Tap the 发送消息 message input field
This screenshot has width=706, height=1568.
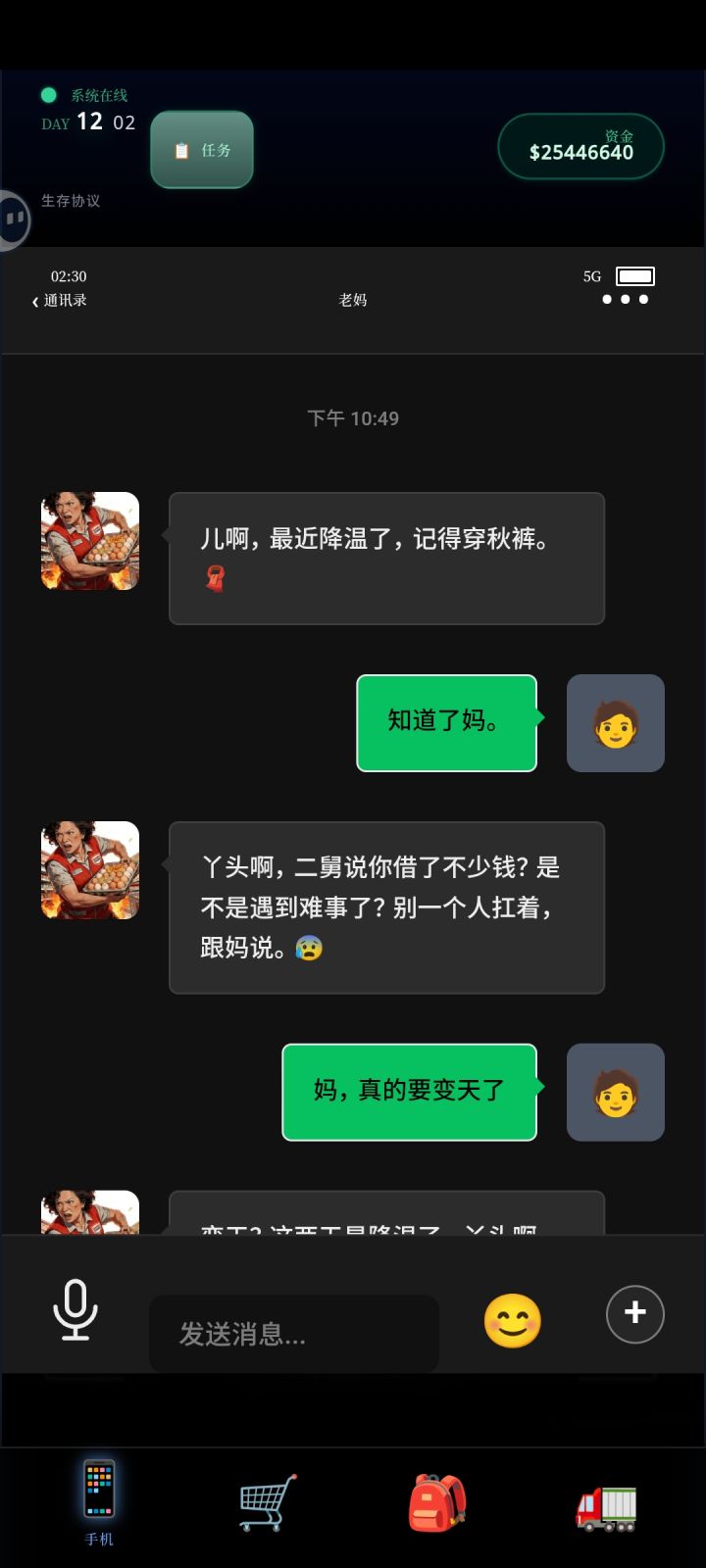293,1334
